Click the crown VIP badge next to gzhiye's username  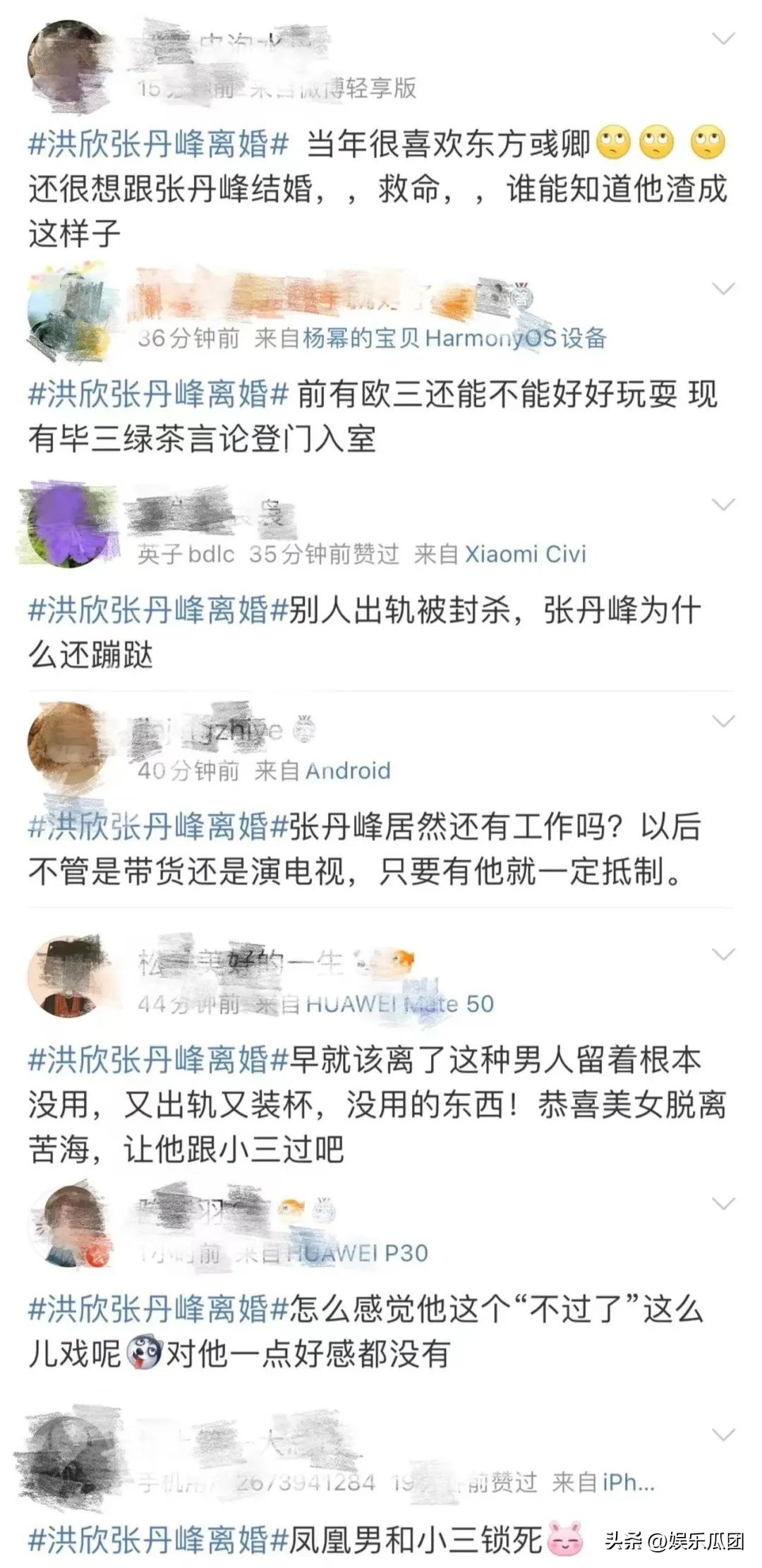pyautogui.click(x=303, y=728)
